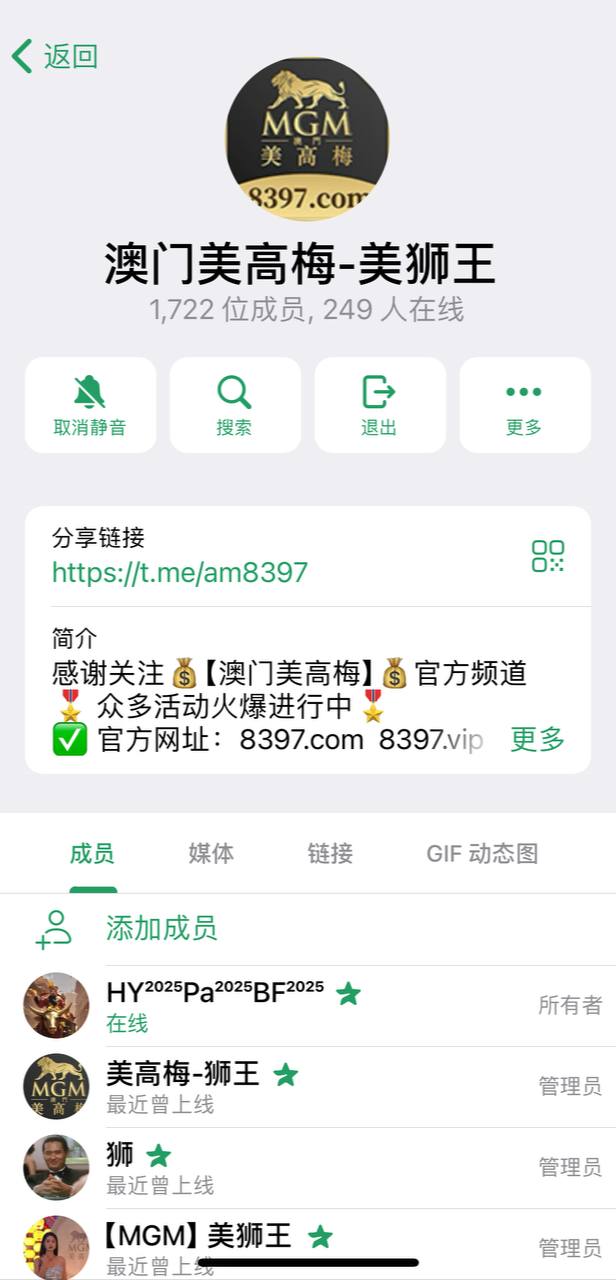The image size is (616, 1280).
Task: Open the group's MGM profile photo
Action: [x=307, y=138]
